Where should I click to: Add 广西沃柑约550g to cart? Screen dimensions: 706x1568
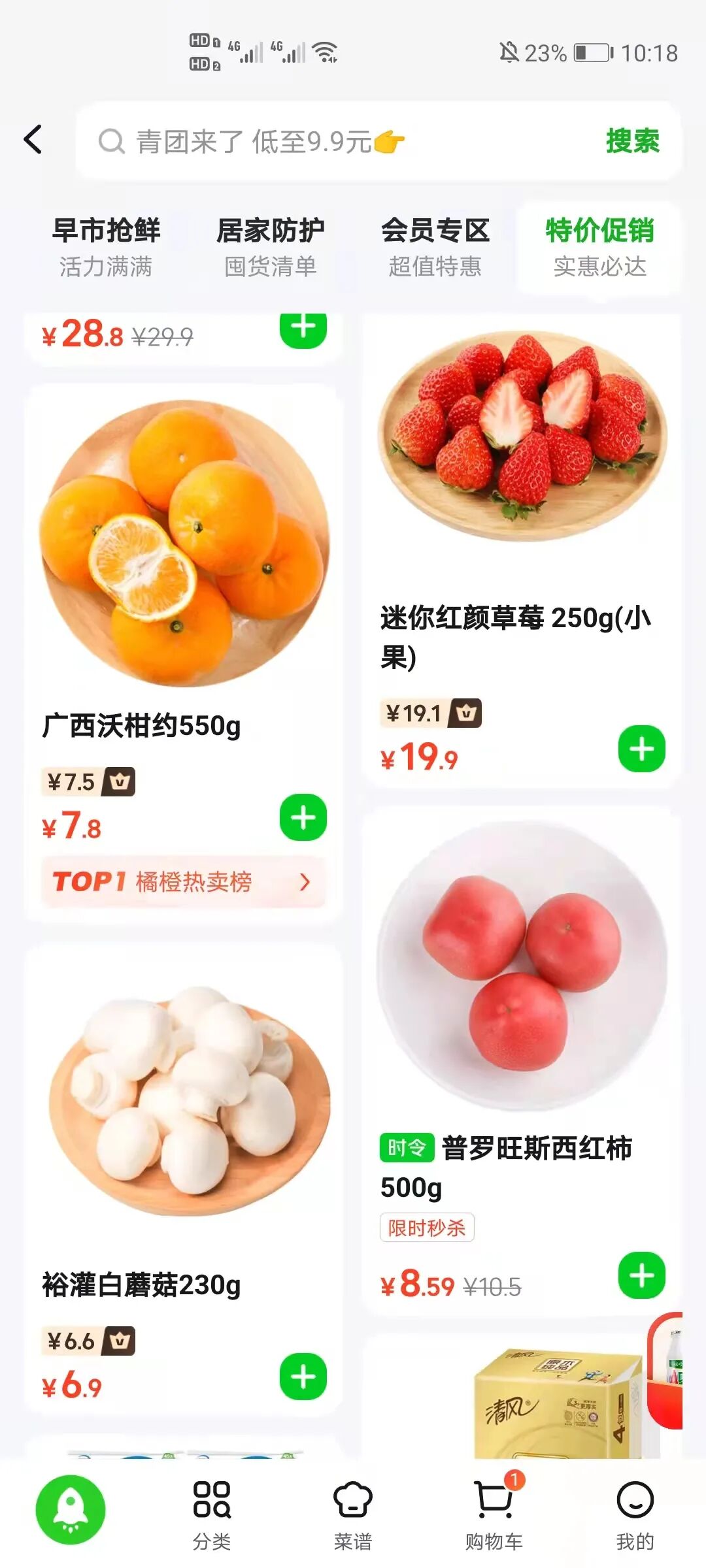click(x=303, y=817)
